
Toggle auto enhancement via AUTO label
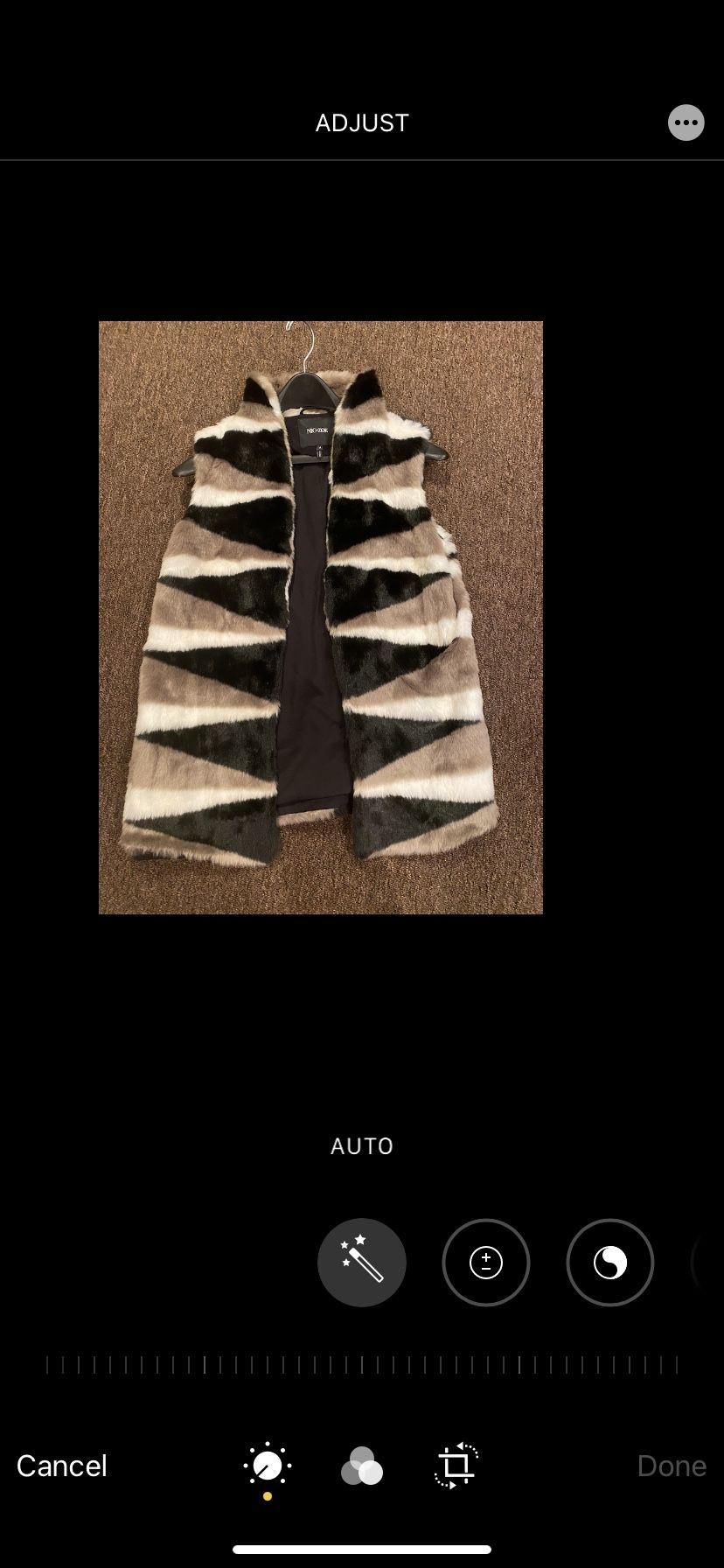tap(361, 1145)
